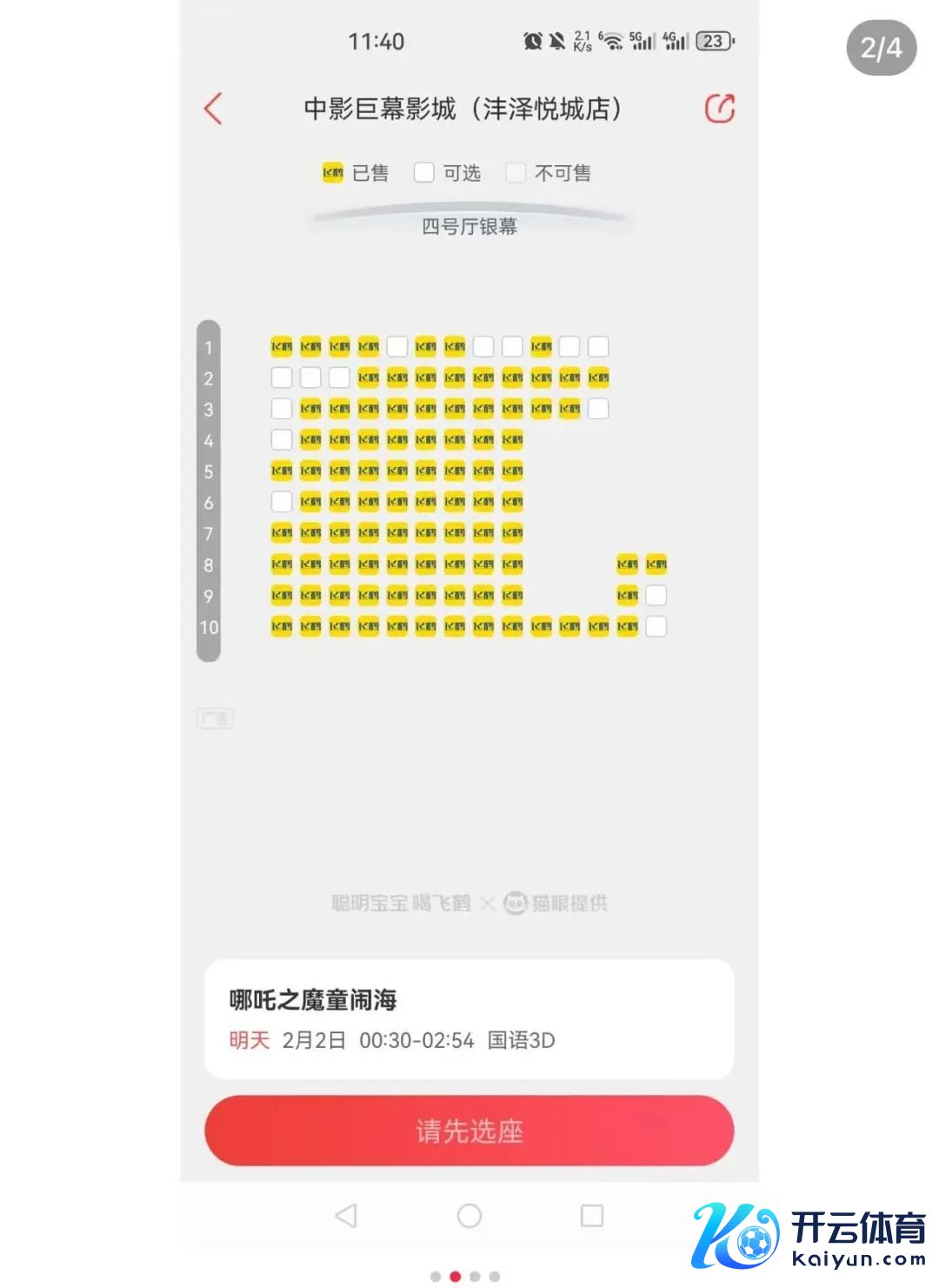Tap the system back triangle button

click(x=346, y=1215)
